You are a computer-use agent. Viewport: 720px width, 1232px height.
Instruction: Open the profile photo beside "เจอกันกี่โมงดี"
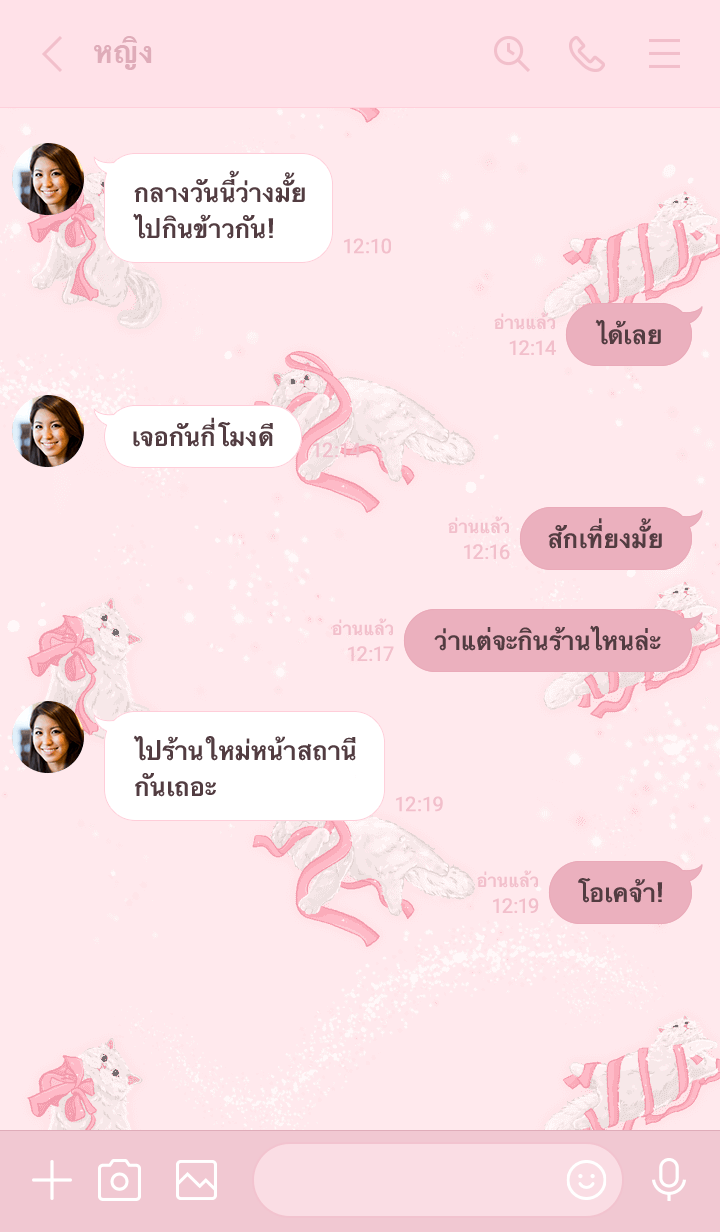pos(48,431)
